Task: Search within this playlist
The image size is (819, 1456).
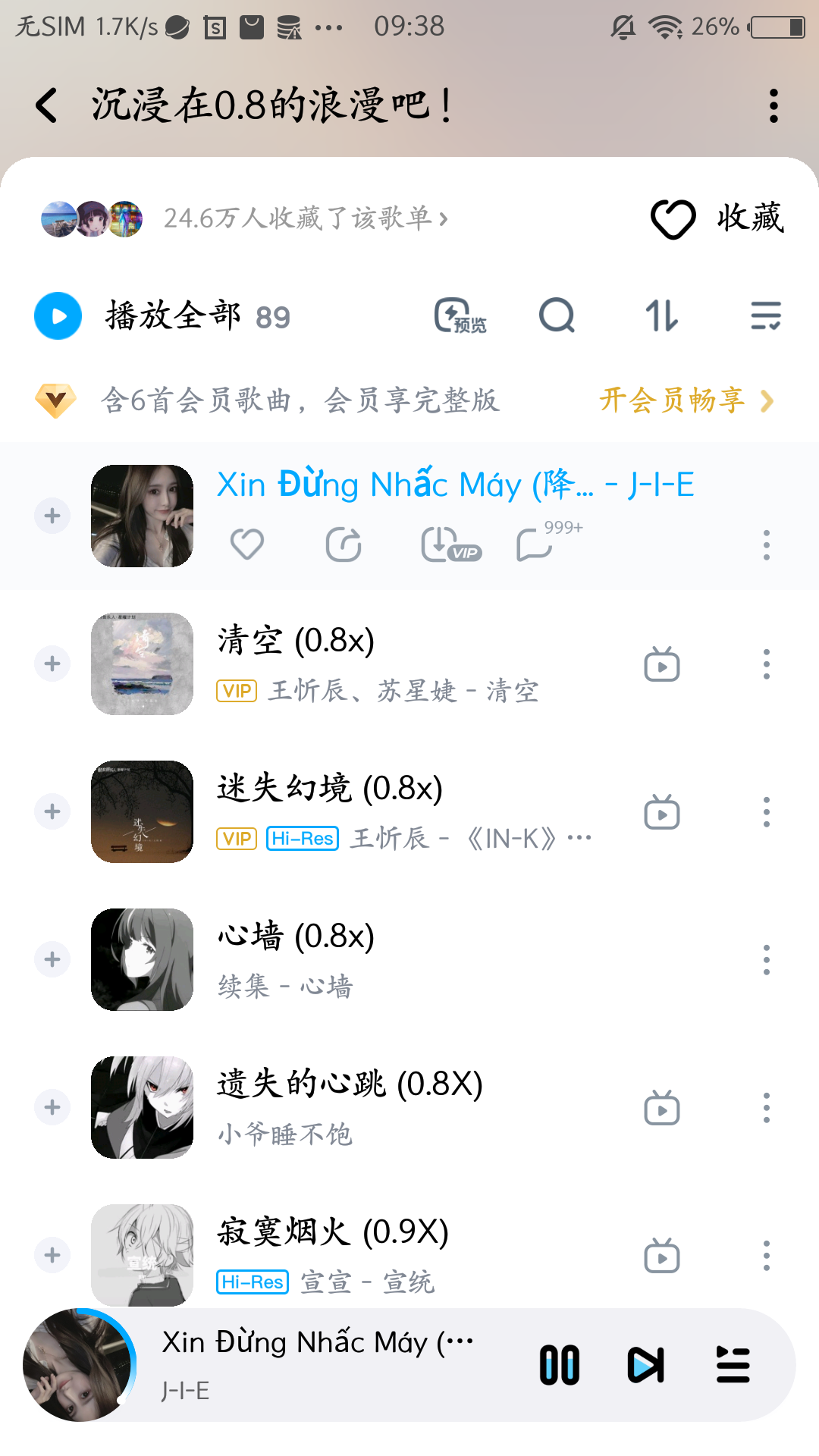Action: click(557, 315)
